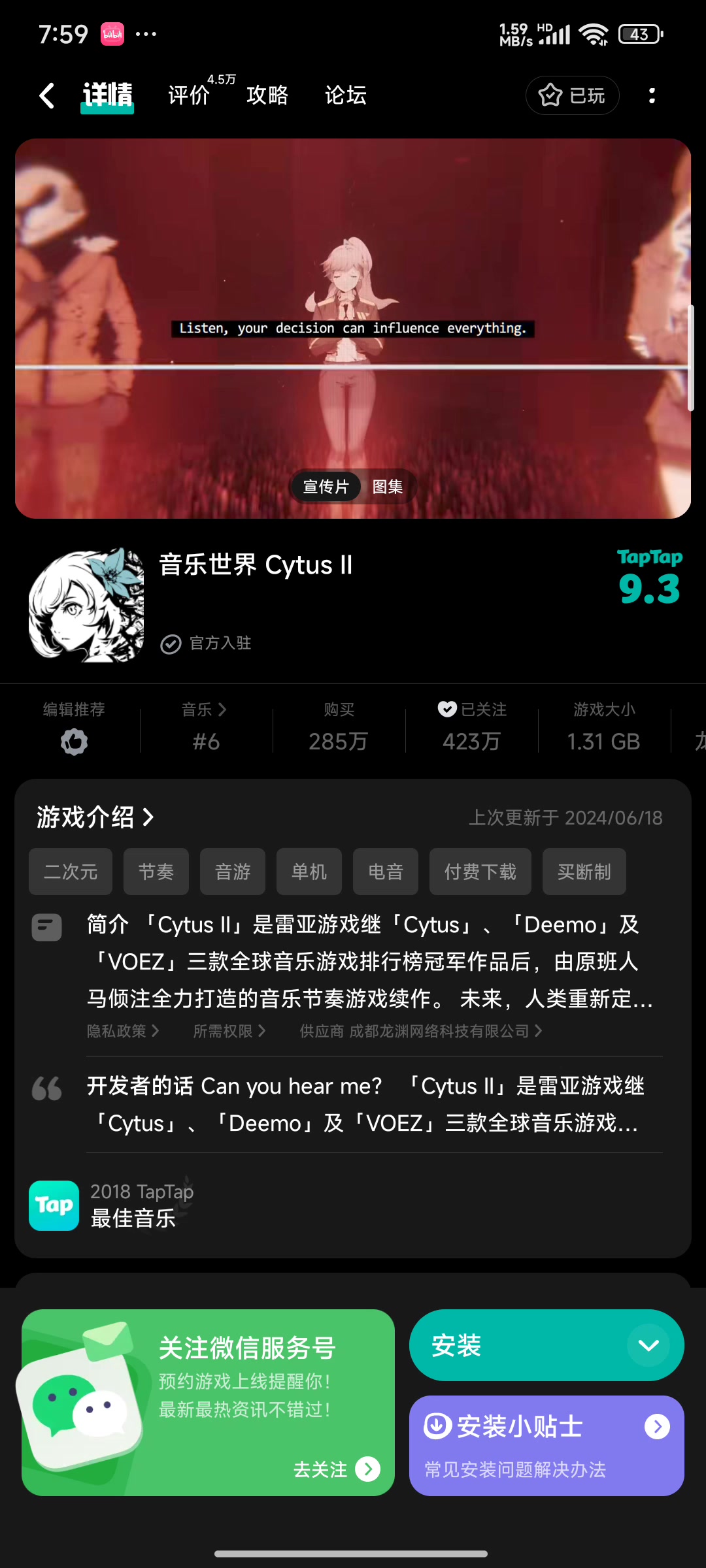Image resolution: width=706 pixels, height=1568 pixels.
Task: Select the 图集 gallery toggle on the banner
Action: click(388, 487)
